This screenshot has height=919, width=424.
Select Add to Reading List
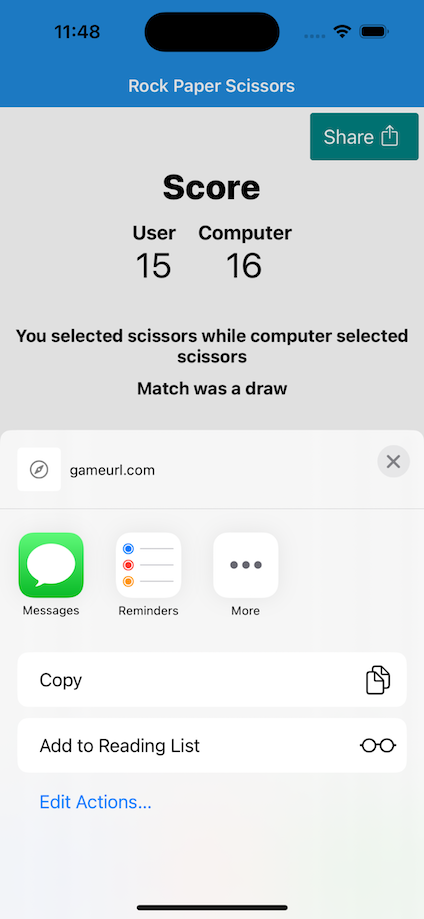[212, 746]
